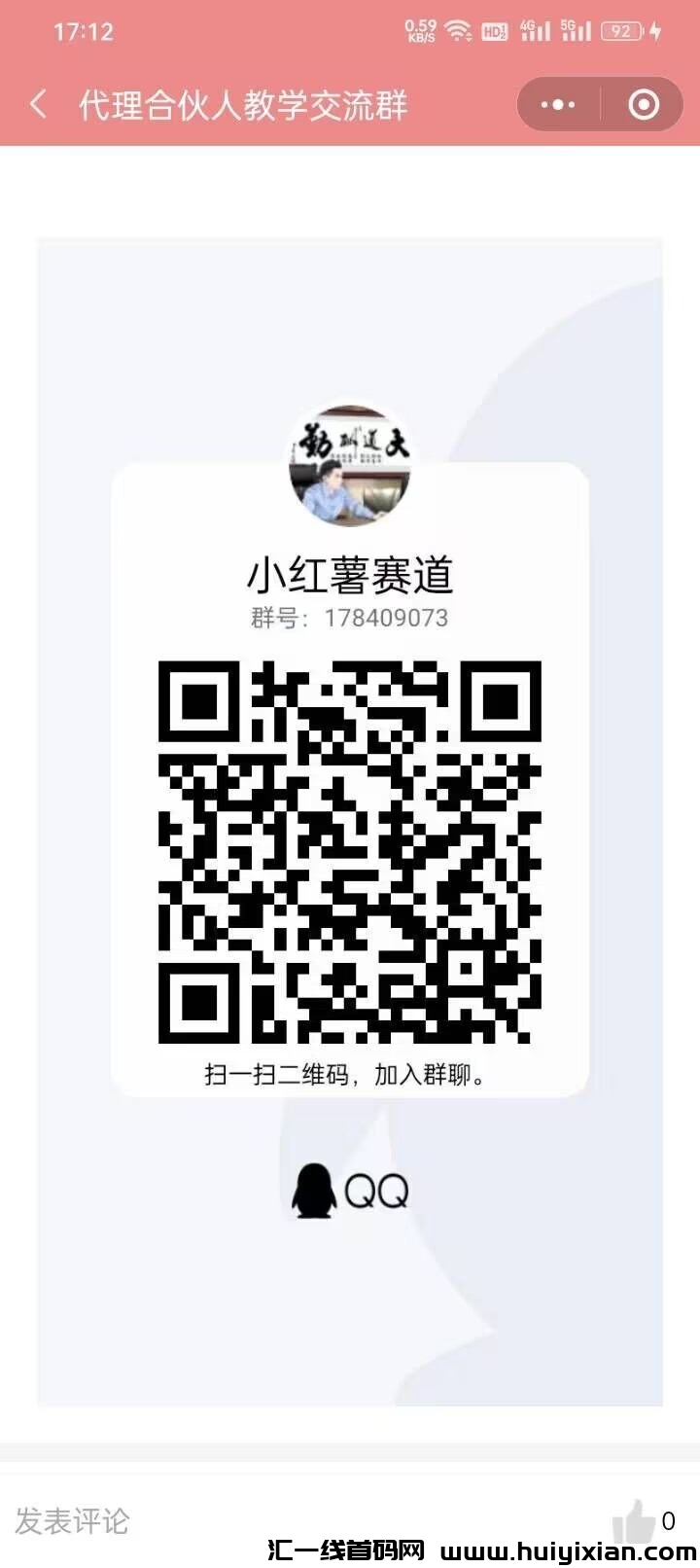Screen dimensions: 700x1568
Task: Tap 发表评论 to write a comment
Action: tap(73, 1520)
